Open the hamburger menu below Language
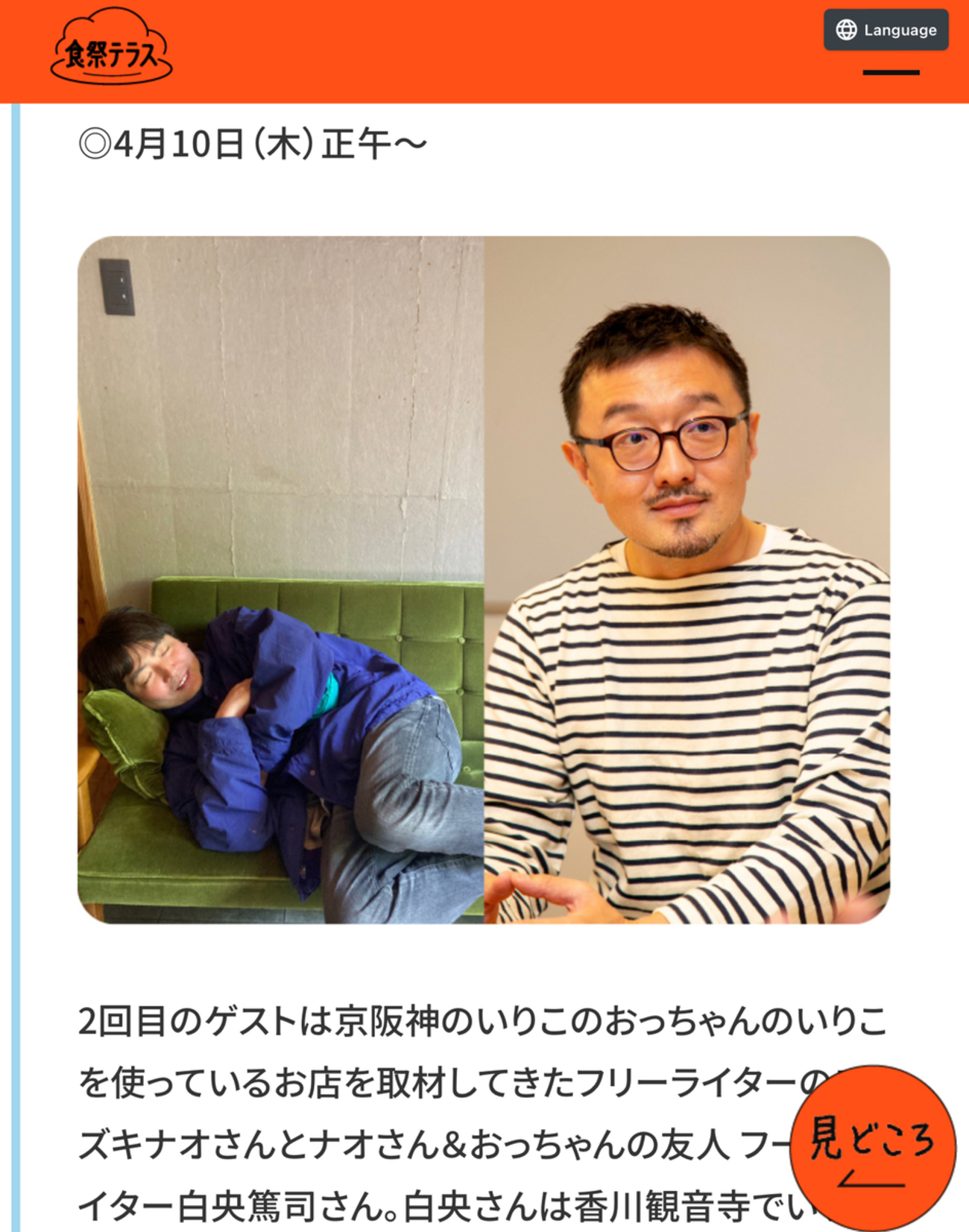The width and height of the screenshot is (969, 1232). 891,73
